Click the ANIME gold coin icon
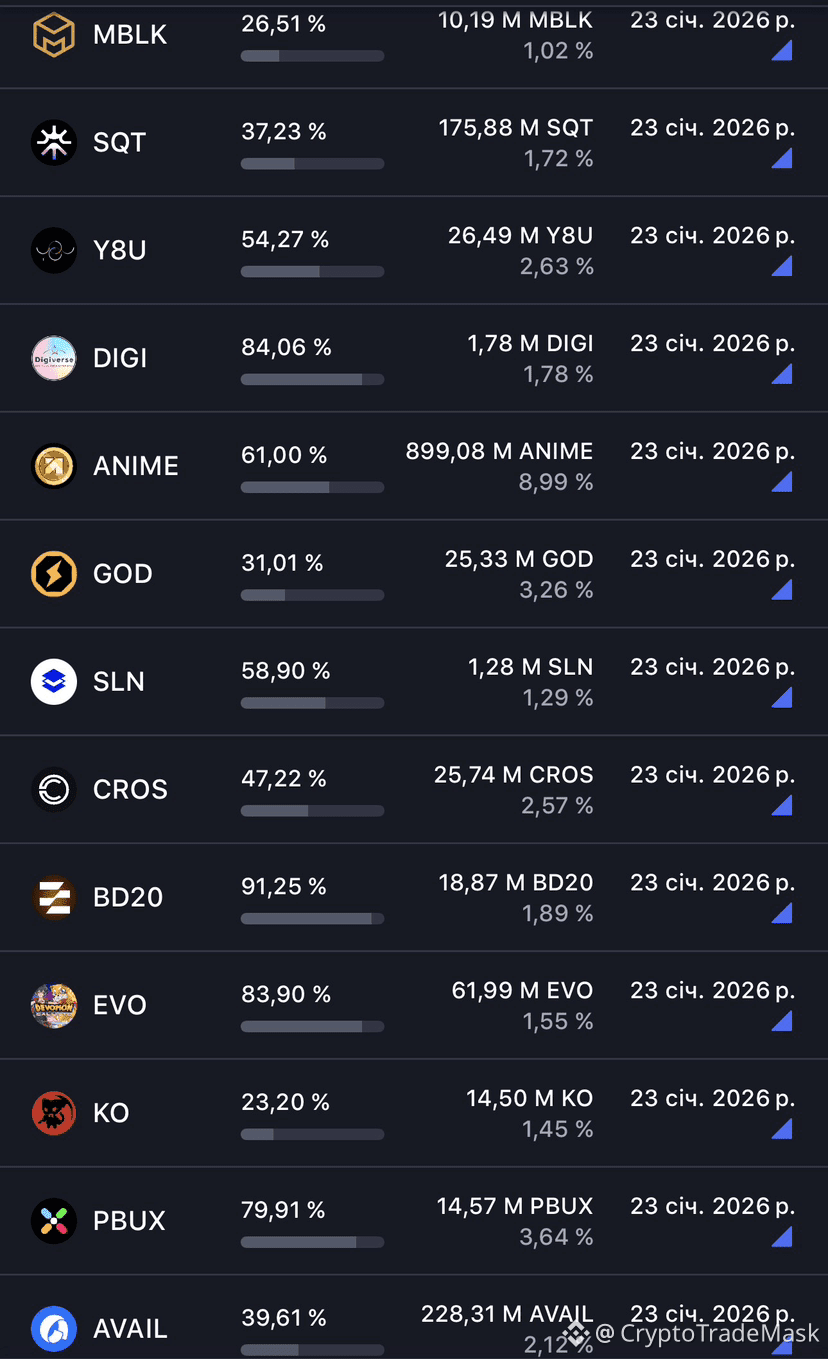This screenshot has width=828, height=1359. click(x=54, y=466)
